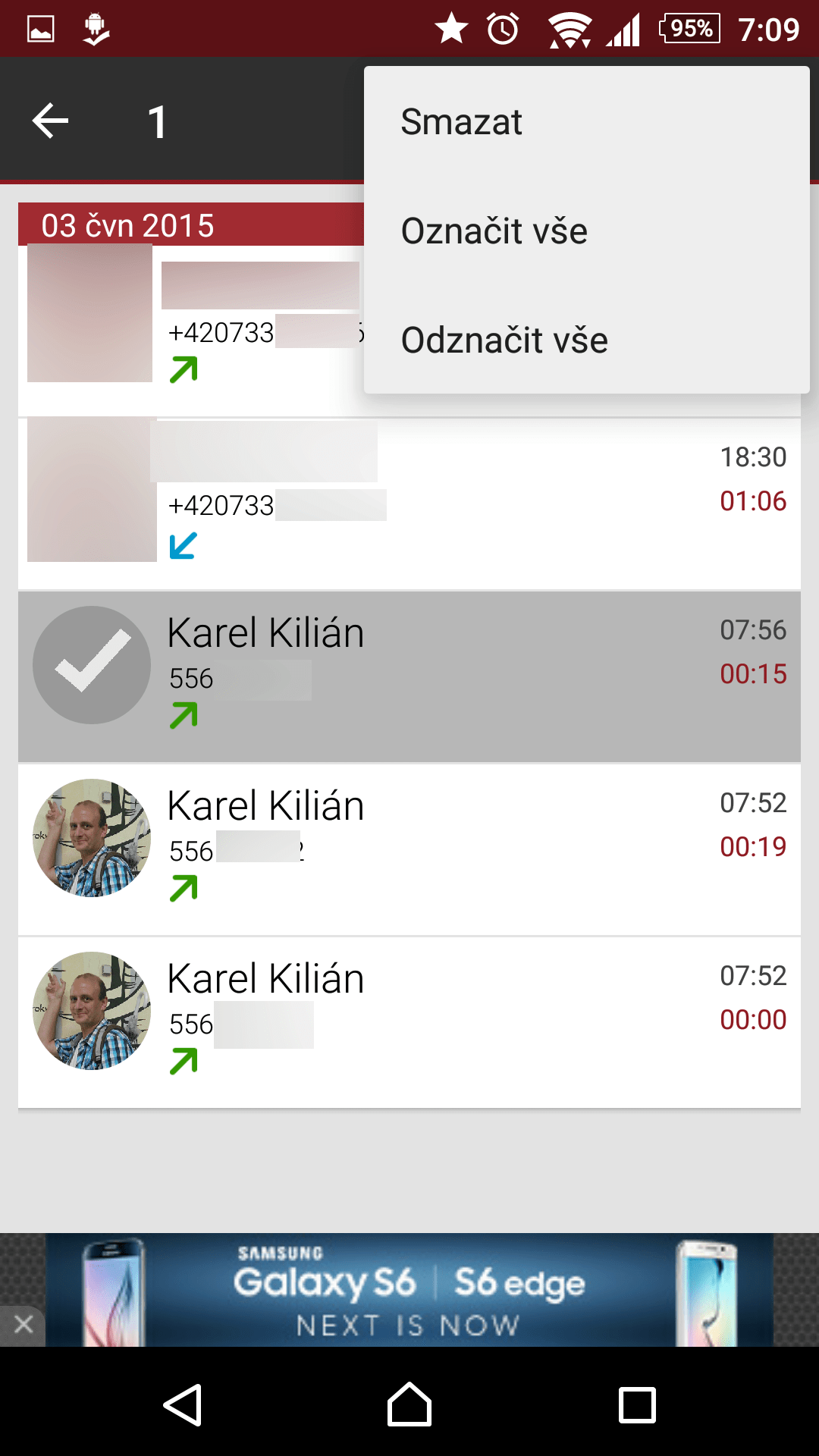This screenshot has height=1456, width=819.
Task: Select Karel Kilián call lasting 00:00
Action: click(x=409, y=1022)
